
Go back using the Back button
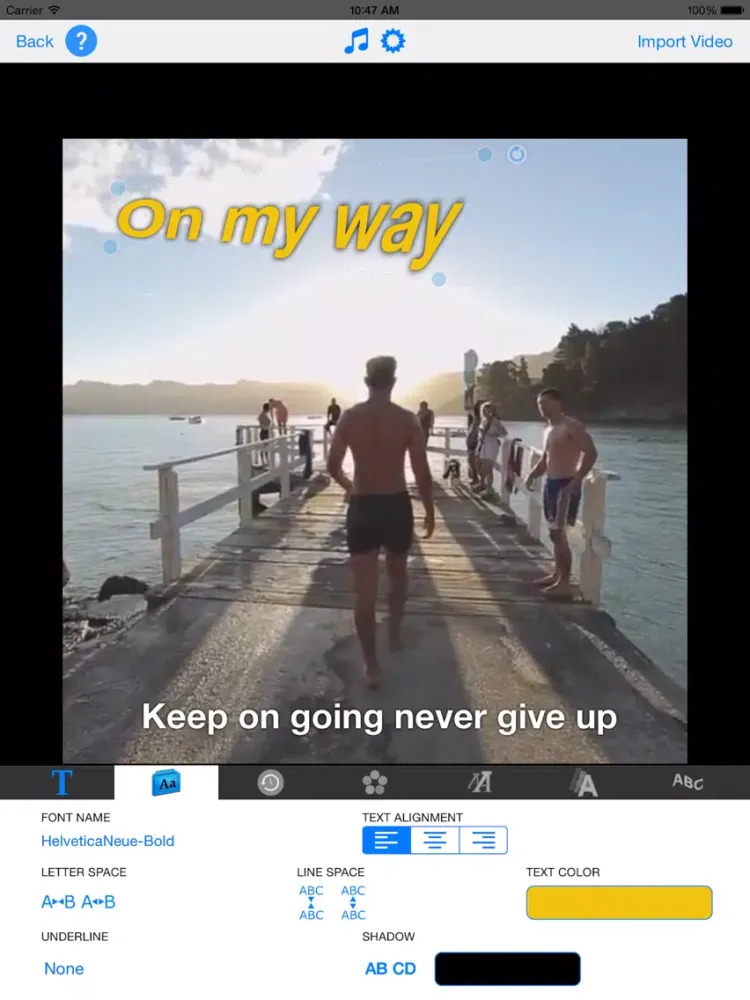[34, 42]
